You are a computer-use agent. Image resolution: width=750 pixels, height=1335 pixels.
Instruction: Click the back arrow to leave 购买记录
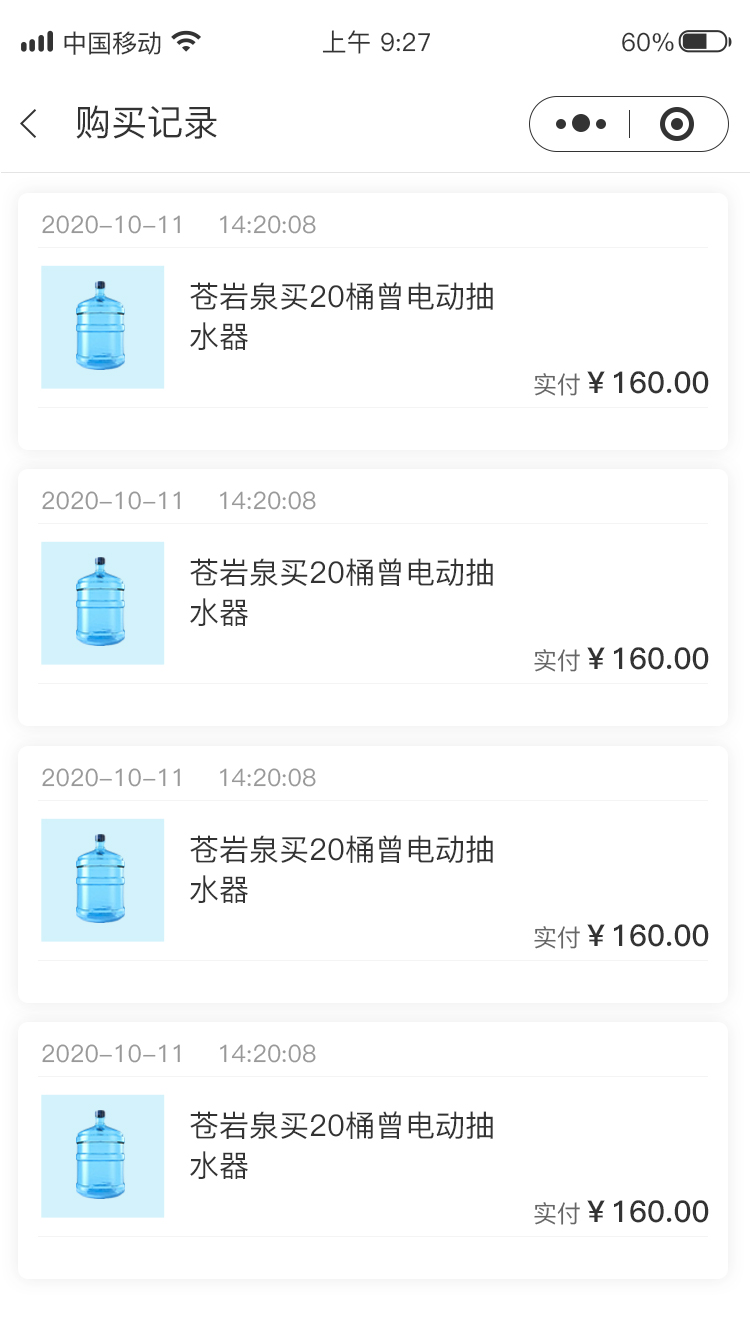(28, 123)
